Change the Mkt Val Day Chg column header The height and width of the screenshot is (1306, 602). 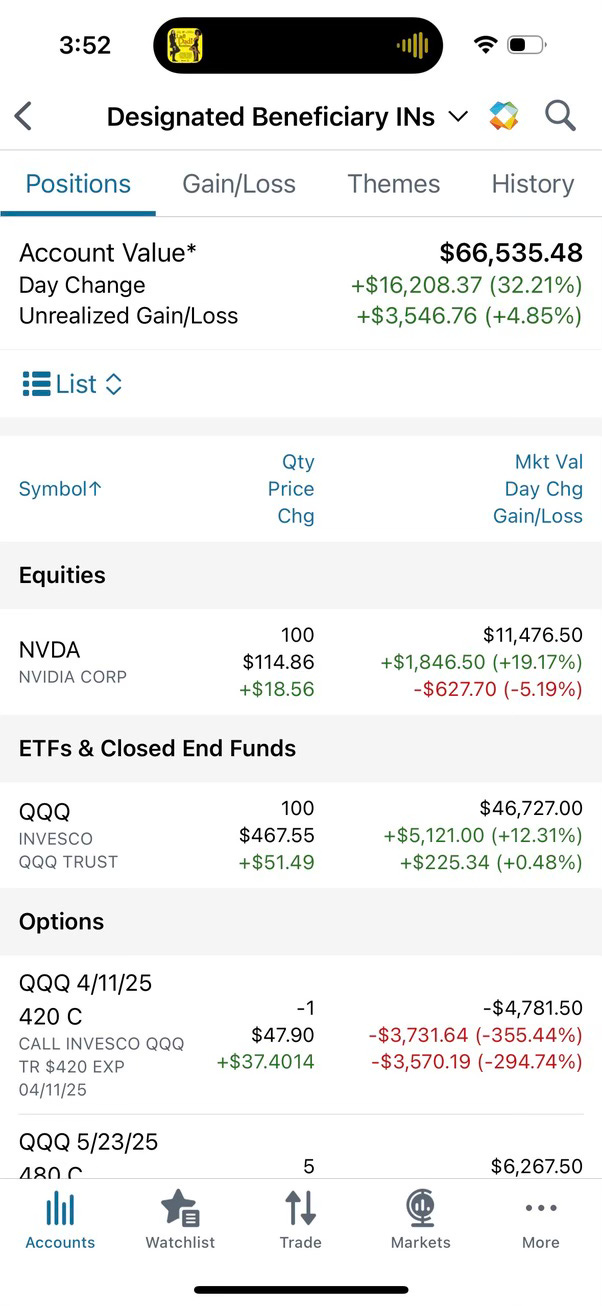(537, 489)
